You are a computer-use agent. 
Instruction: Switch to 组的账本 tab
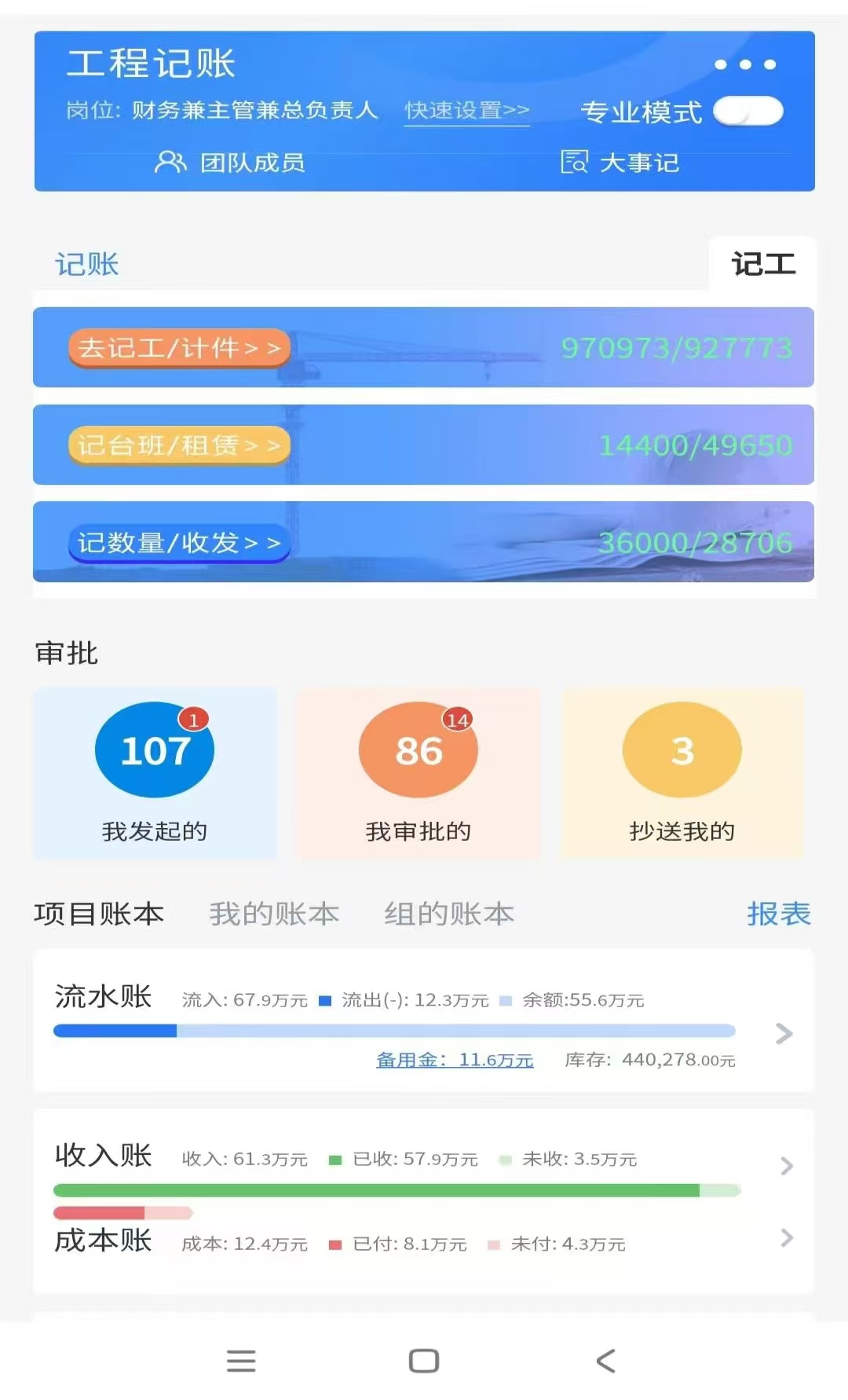click(x=449, y=914)
